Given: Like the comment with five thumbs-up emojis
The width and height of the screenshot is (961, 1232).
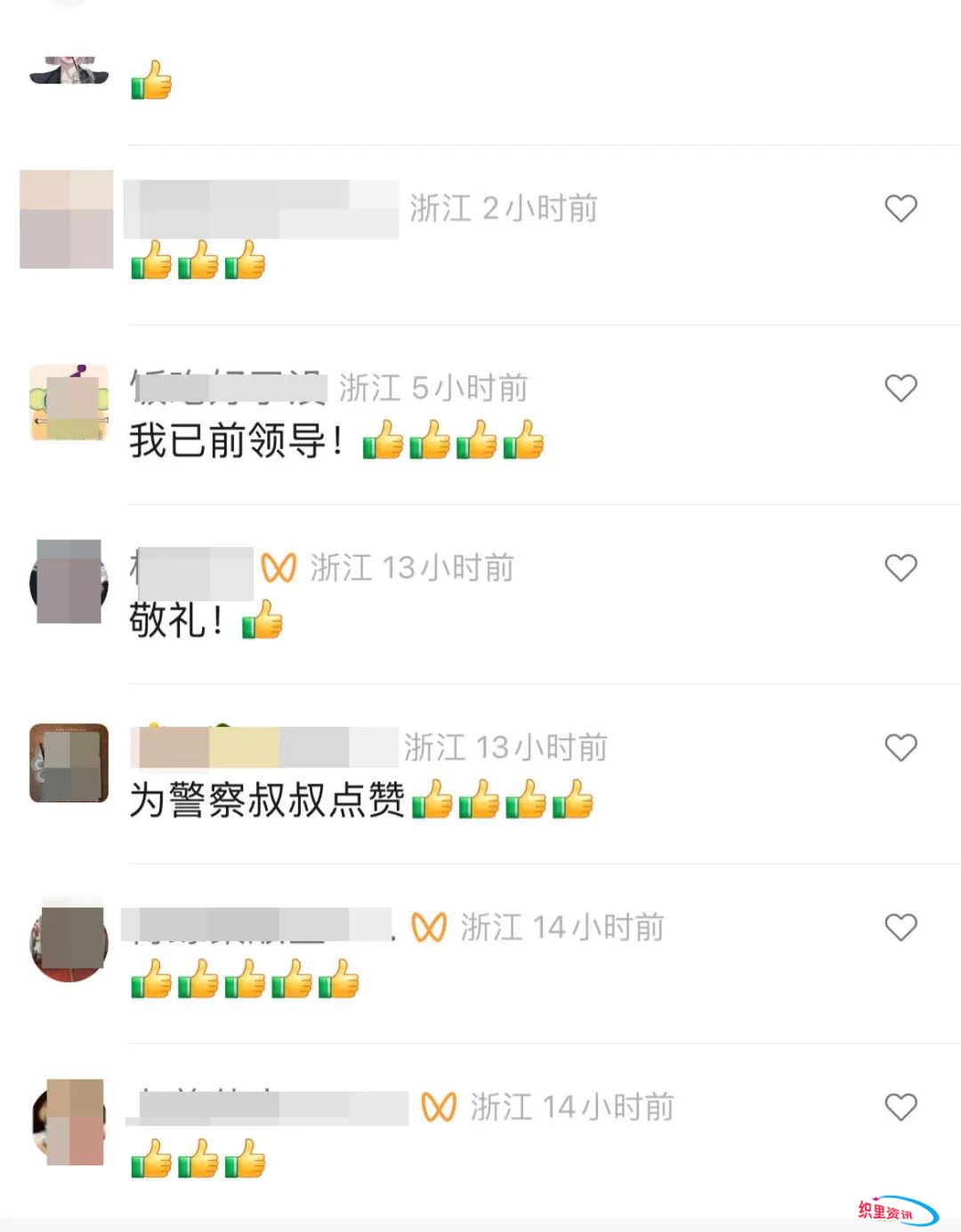Looking at the screenshot, I should [900, 927].
